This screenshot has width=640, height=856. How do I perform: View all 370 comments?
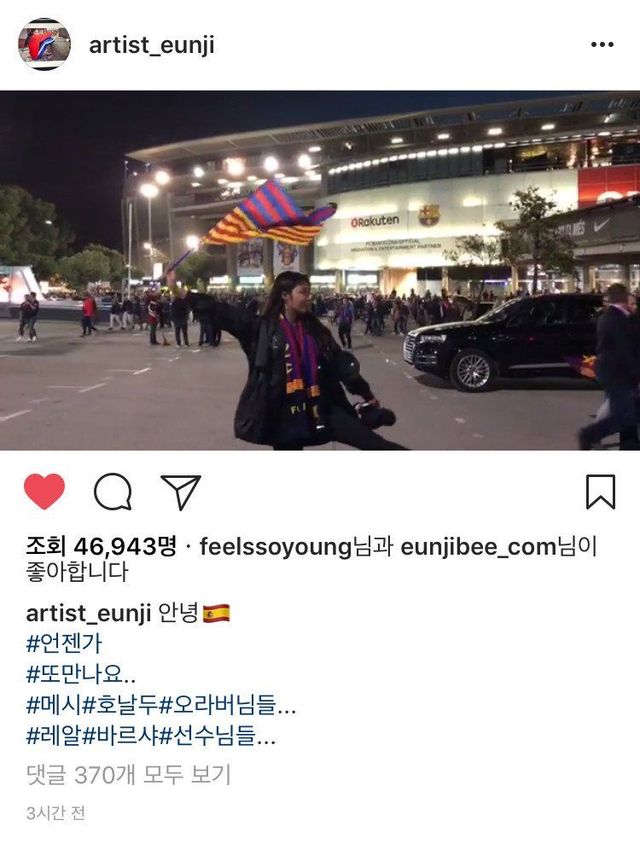pos(129,774)
